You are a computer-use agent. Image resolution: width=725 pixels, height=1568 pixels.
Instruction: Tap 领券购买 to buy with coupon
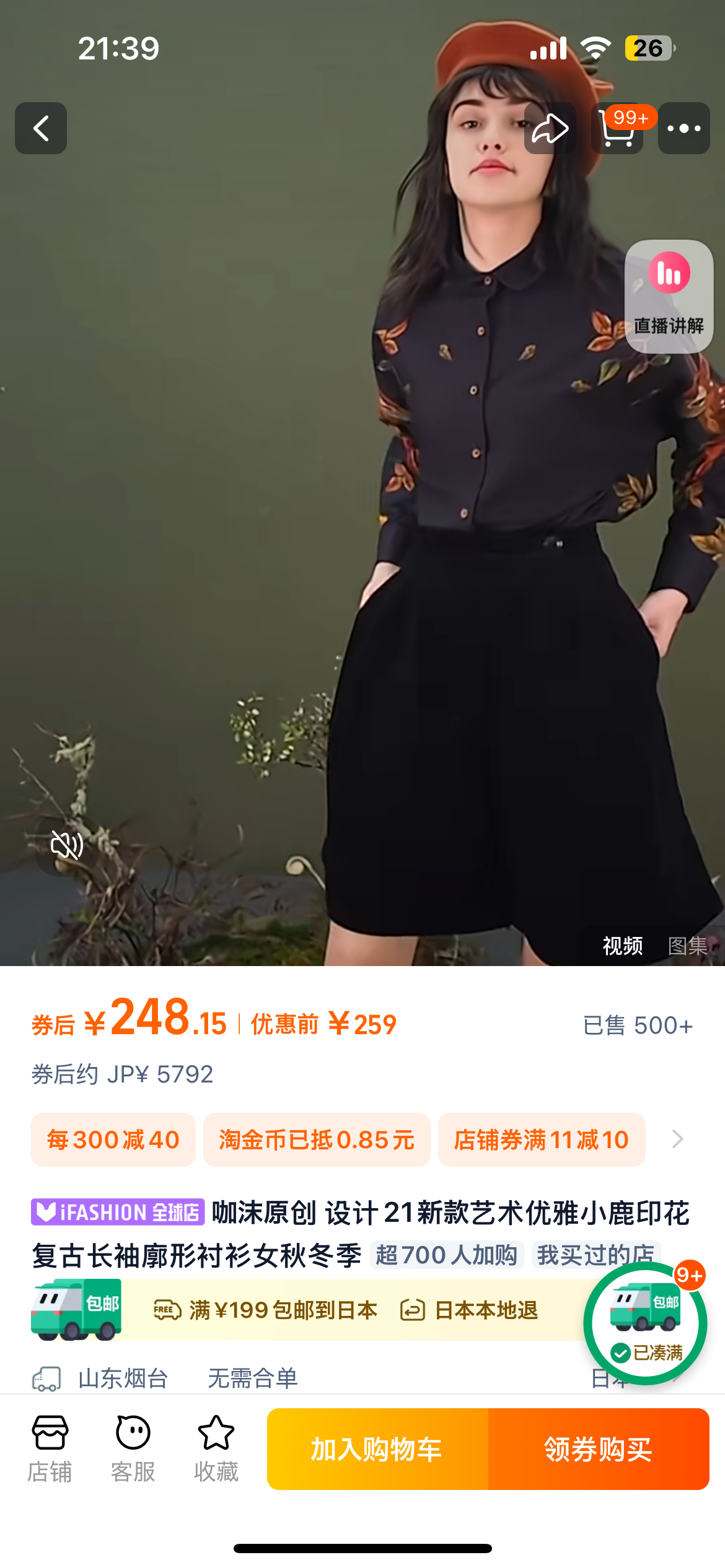(x=598, y=1449)
